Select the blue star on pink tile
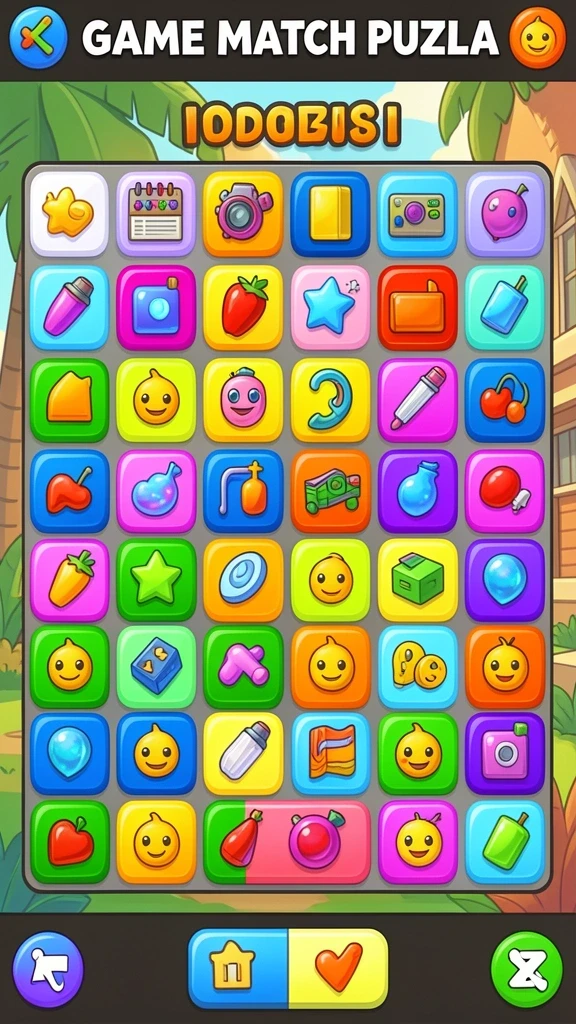 coord(330,307)
